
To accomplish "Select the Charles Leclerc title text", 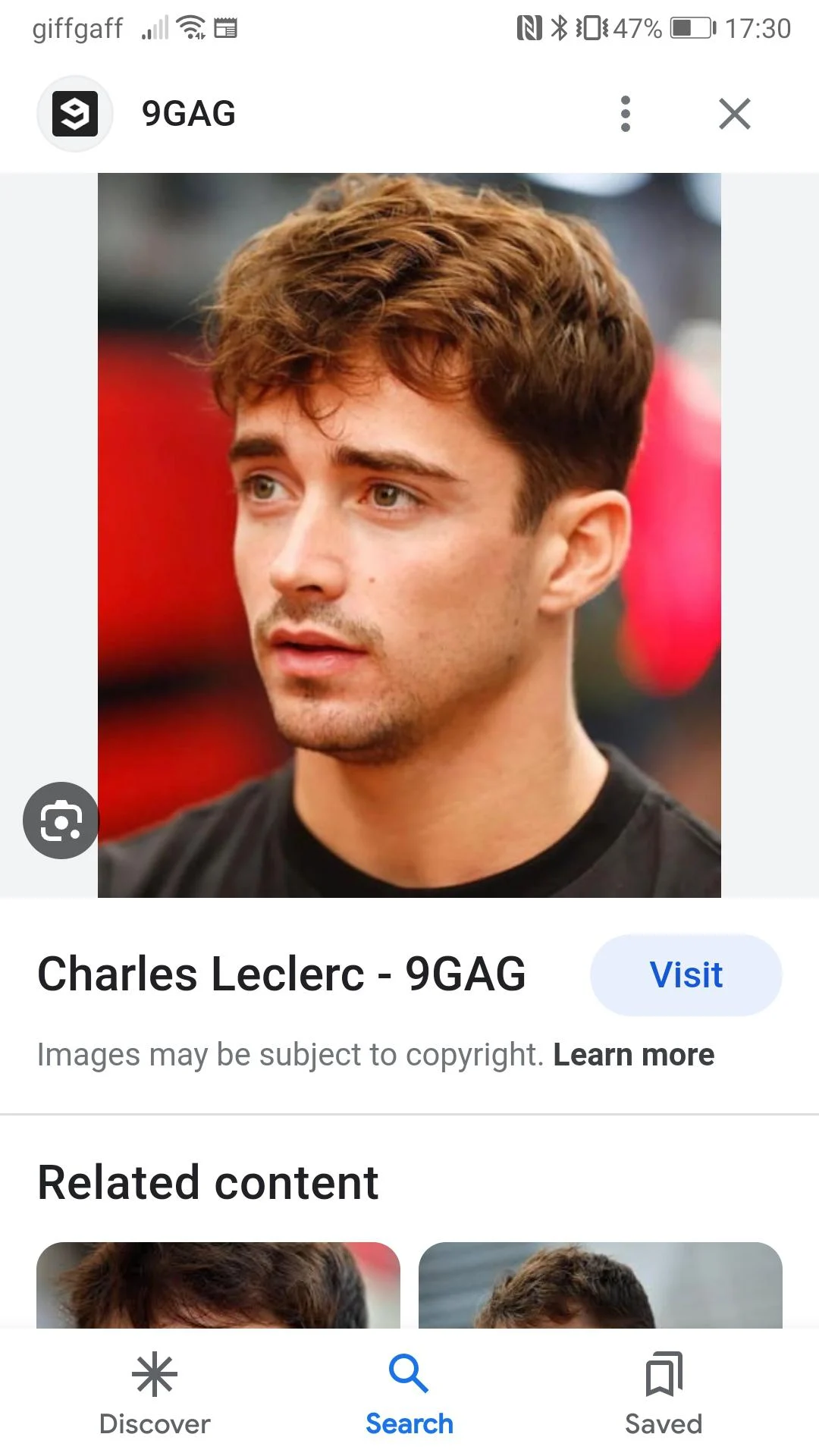I will tap(281, 975).
